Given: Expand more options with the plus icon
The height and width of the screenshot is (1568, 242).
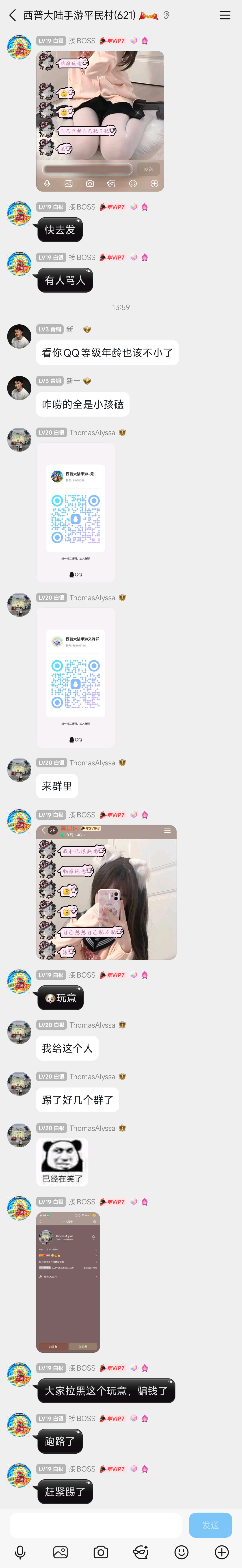Looking at the screenshot, I should (x=222, y=1552).
